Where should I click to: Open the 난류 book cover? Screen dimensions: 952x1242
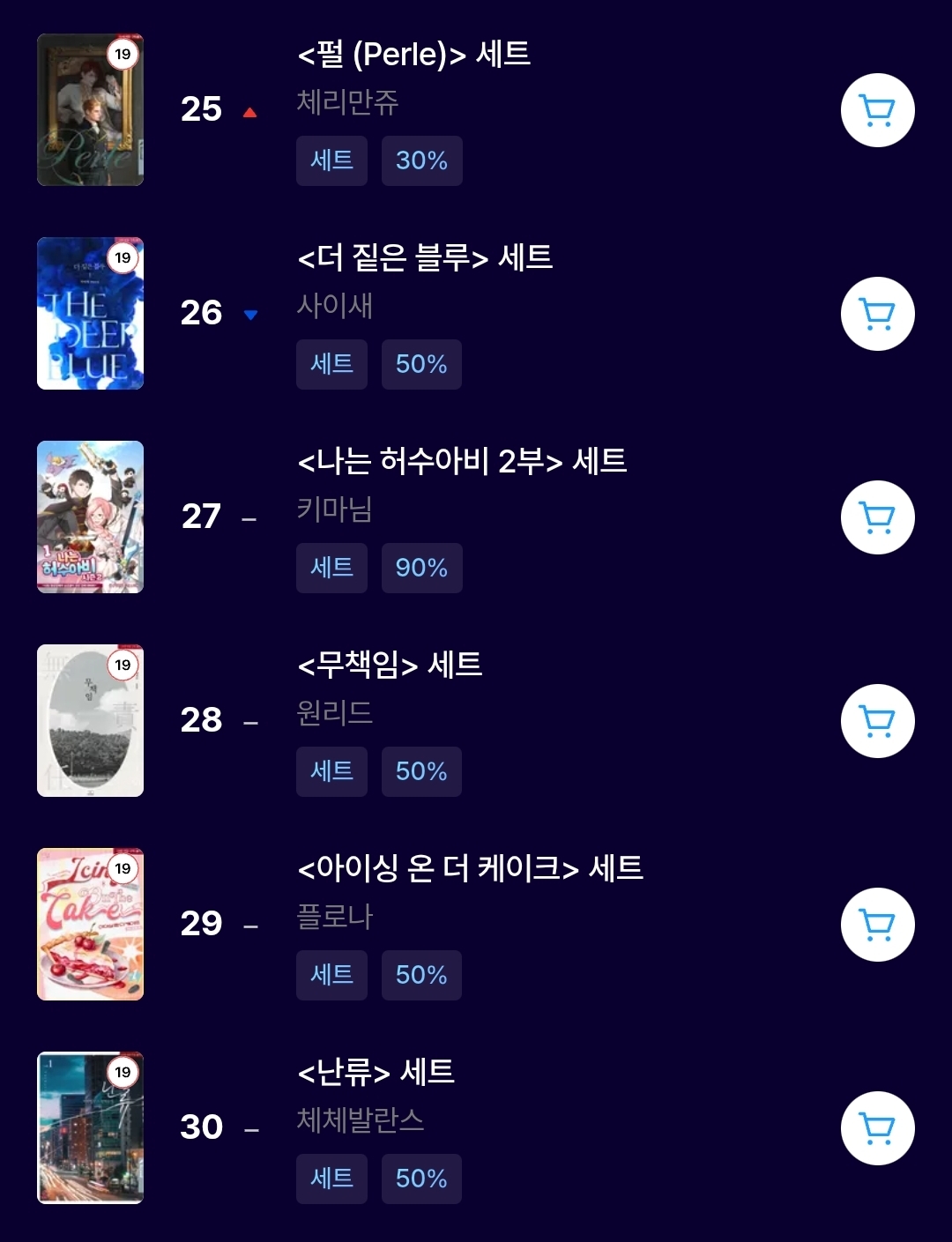click(90, 1128)
